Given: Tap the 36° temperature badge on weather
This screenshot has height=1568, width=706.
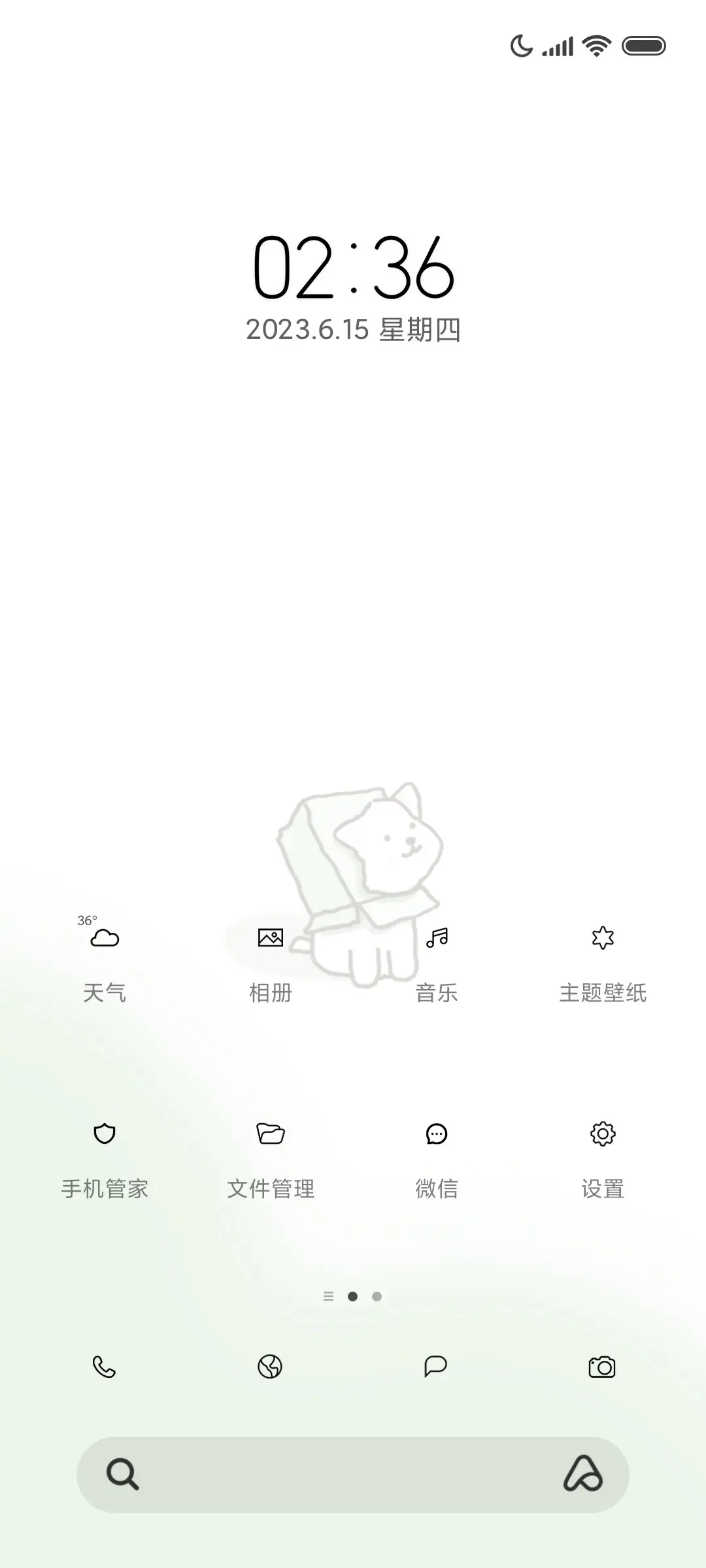Looking at the screenshot, I should click(88, 921).
